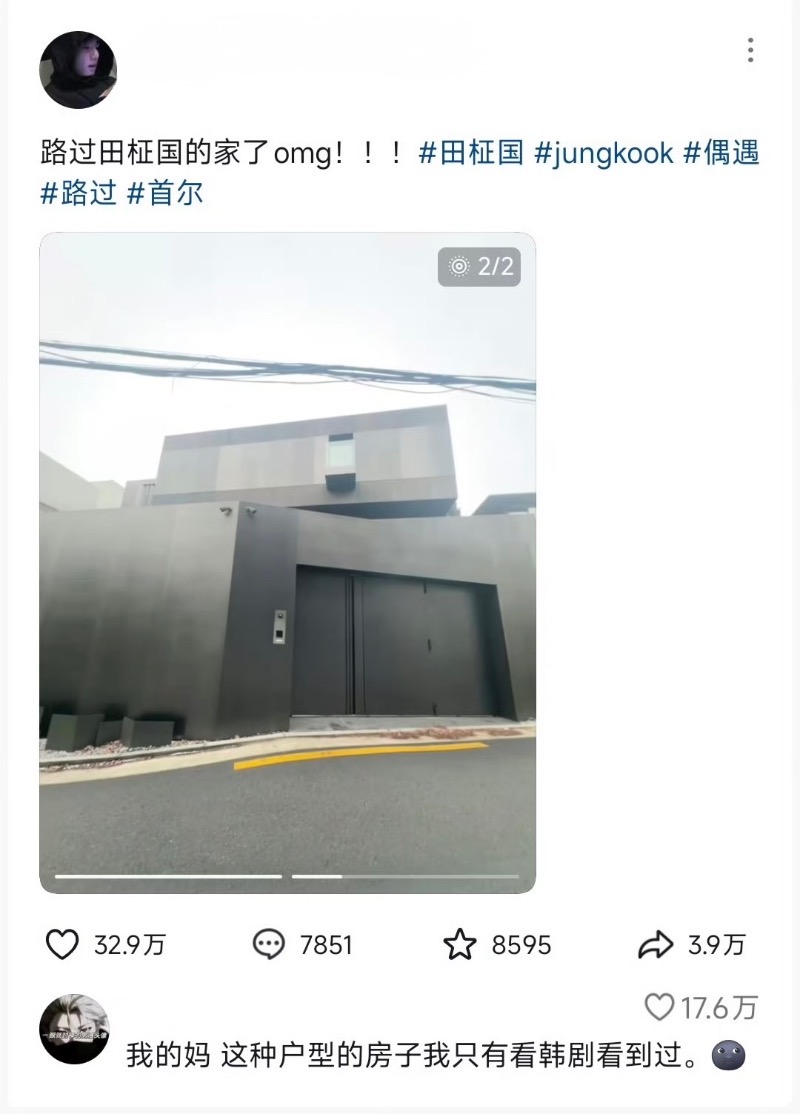
Task: Open the #偶遇 hashtag
Action: click(x=721, y=154)
